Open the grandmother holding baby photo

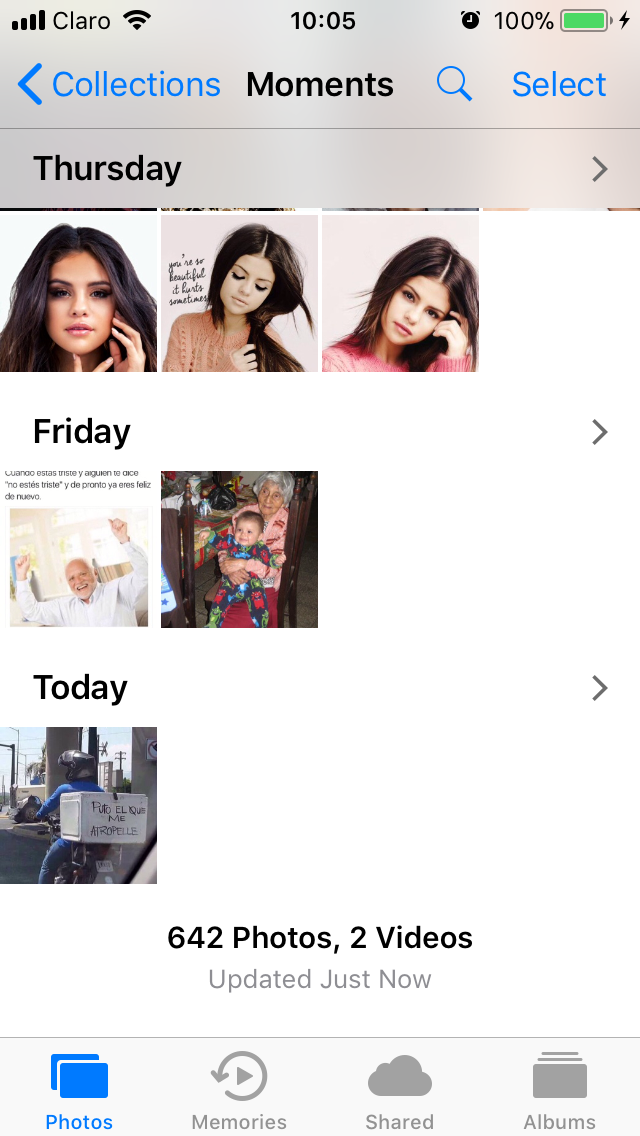tap(239, 549)
